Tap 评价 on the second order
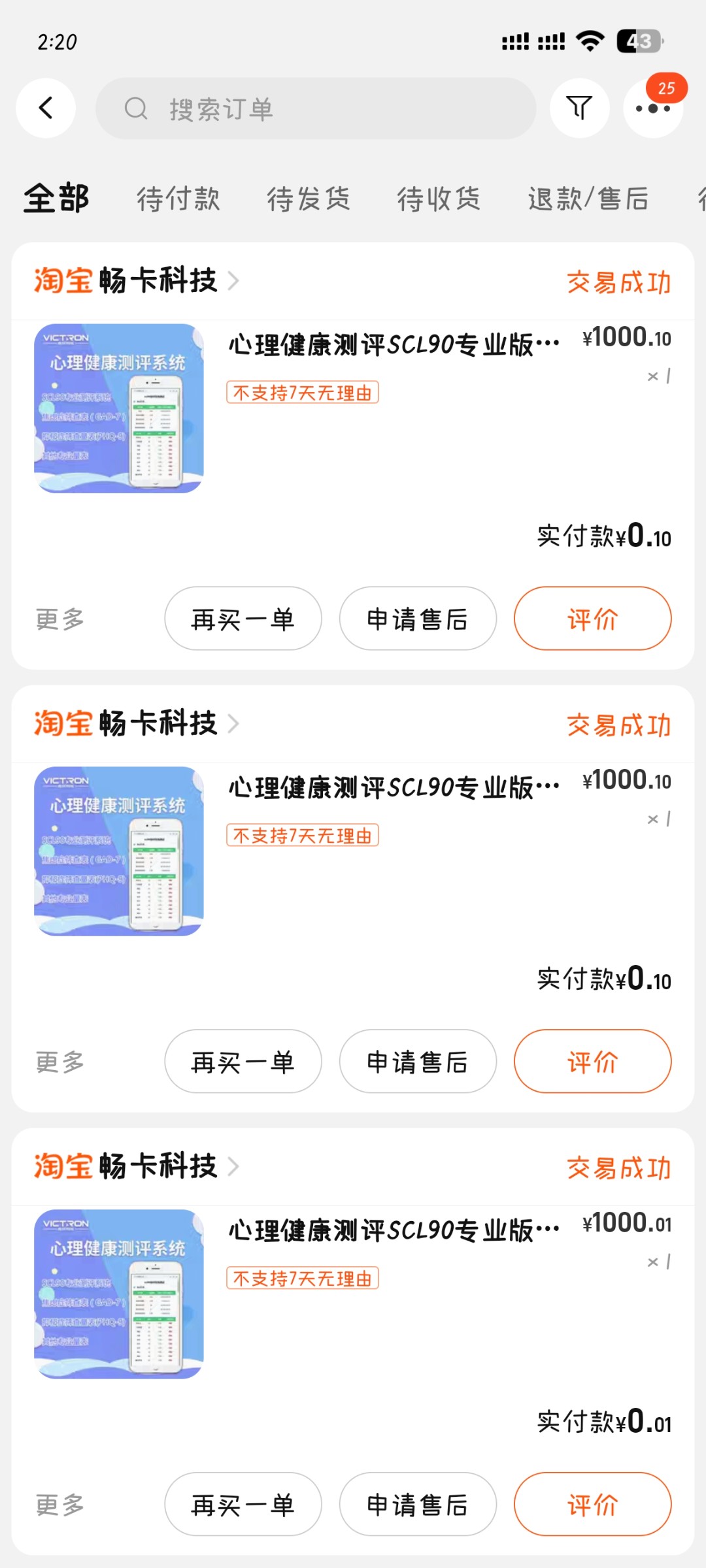 tap(592, 1062)
